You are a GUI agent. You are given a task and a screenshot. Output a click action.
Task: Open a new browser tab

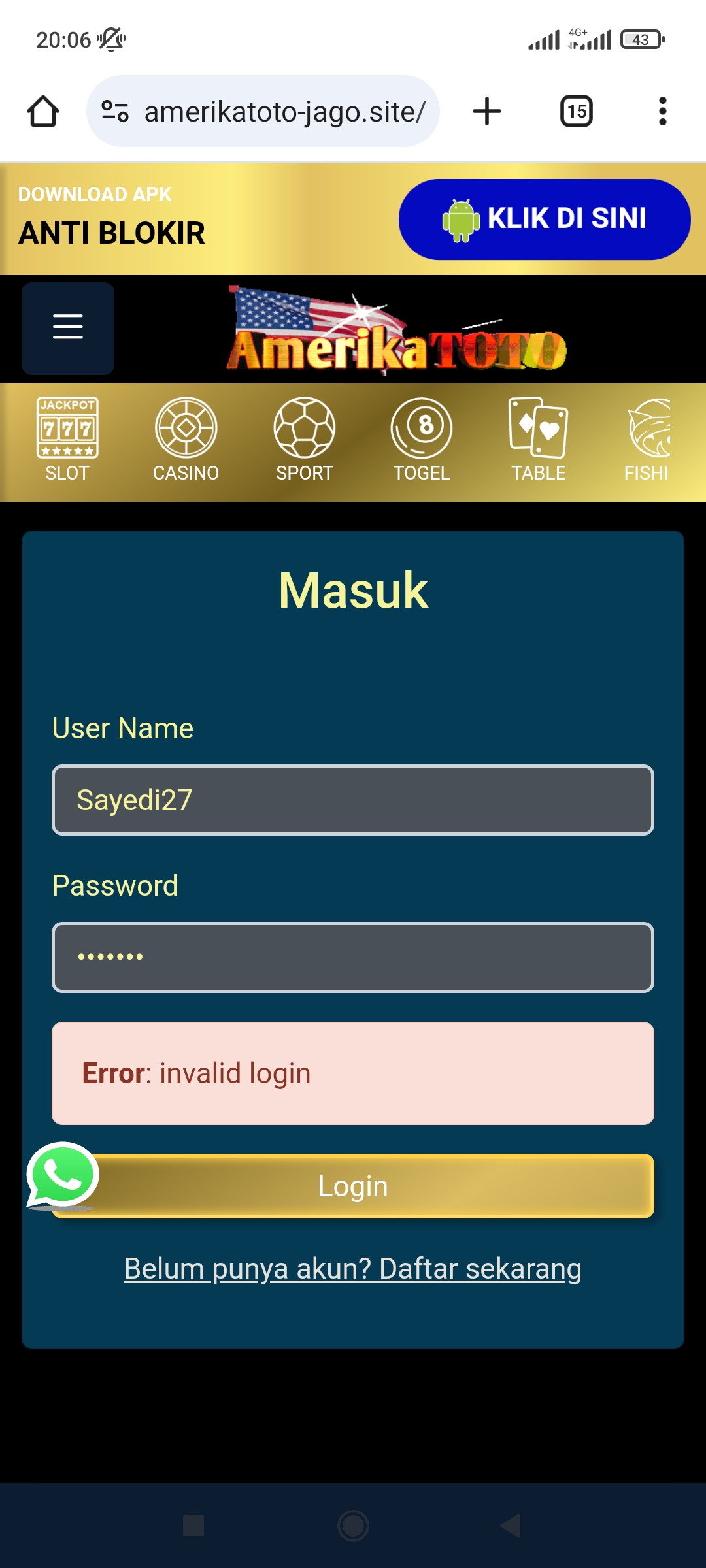[x=487, y=111]
